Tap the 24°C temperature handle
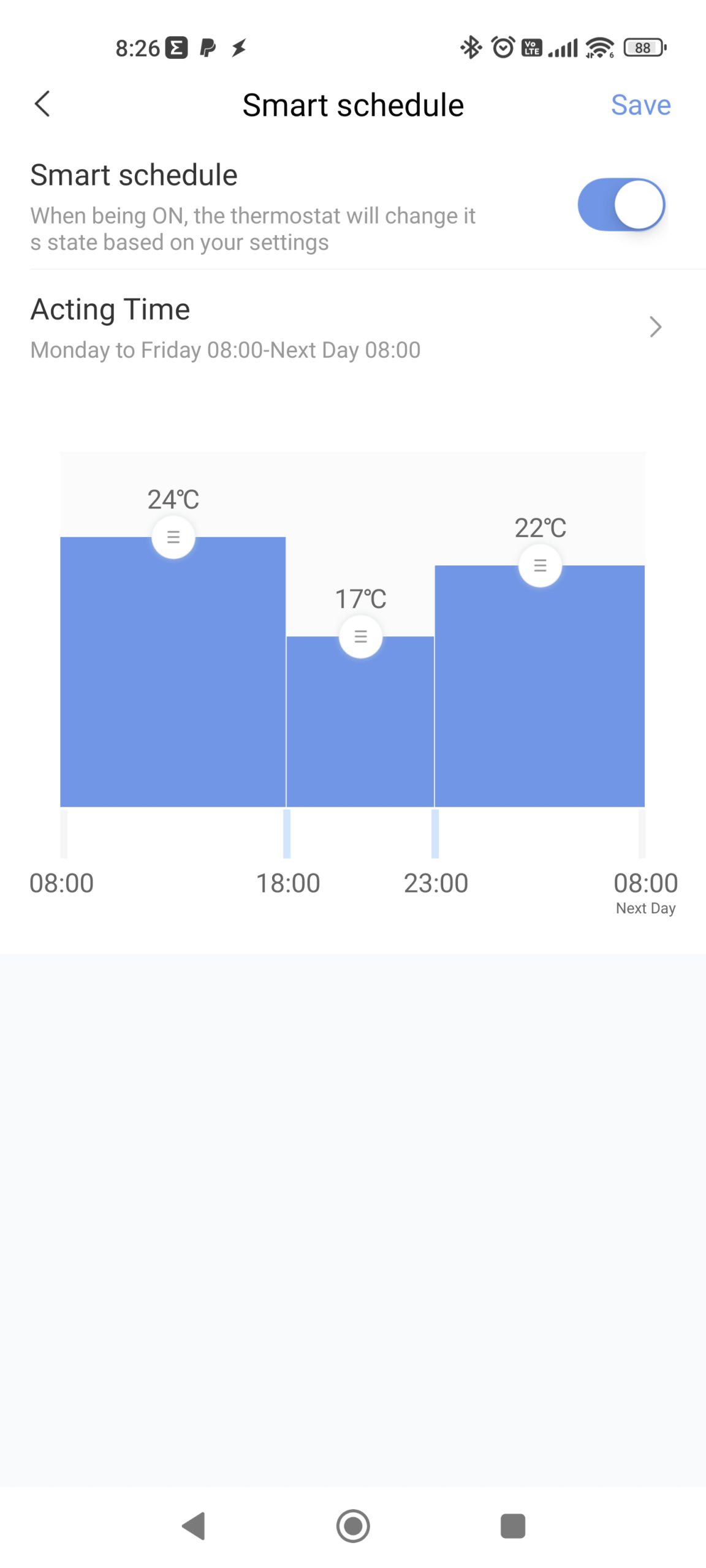Viewport: 706px width, 1568px height. [173, 537]
